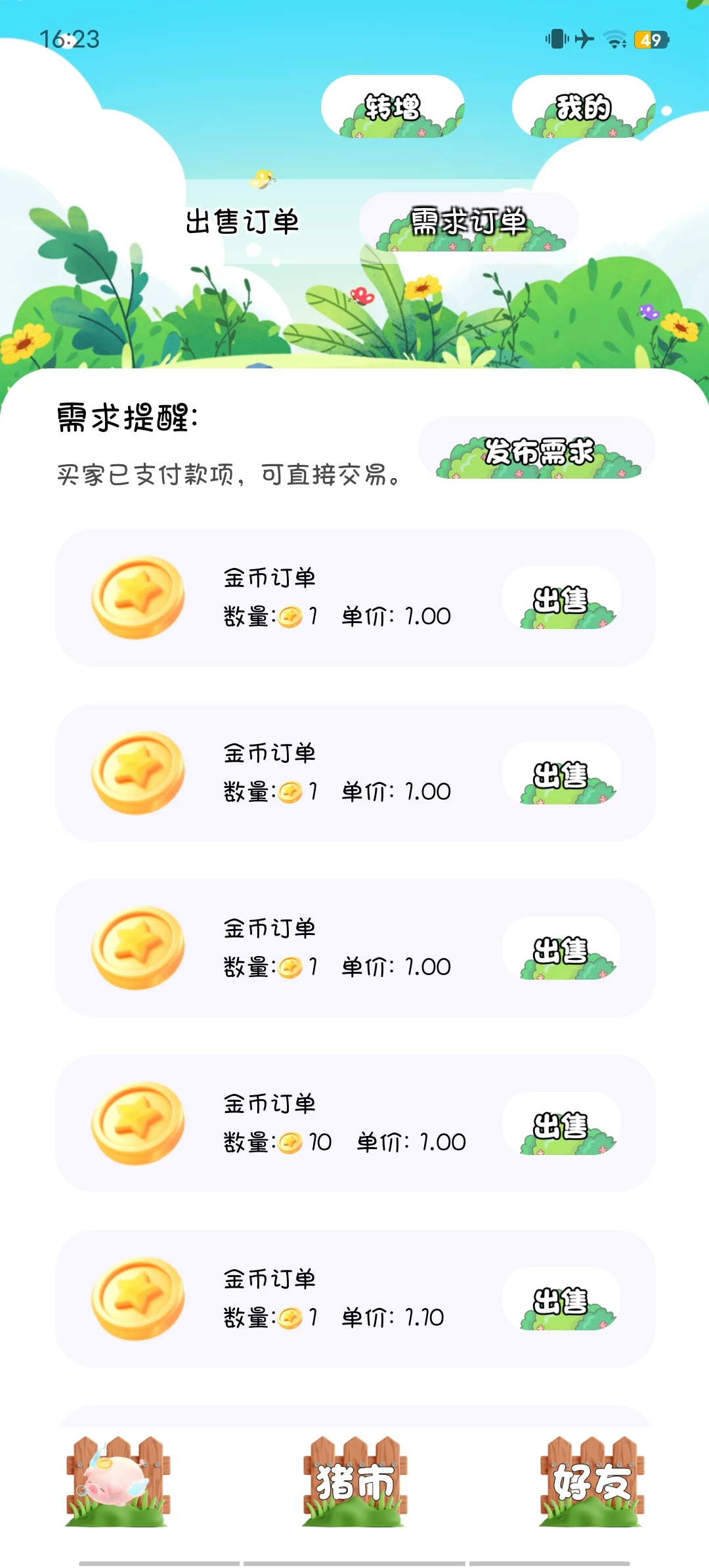Open the 好友 friends tab
Viewport: 709px width, 1568px height.
(591, 1481)
